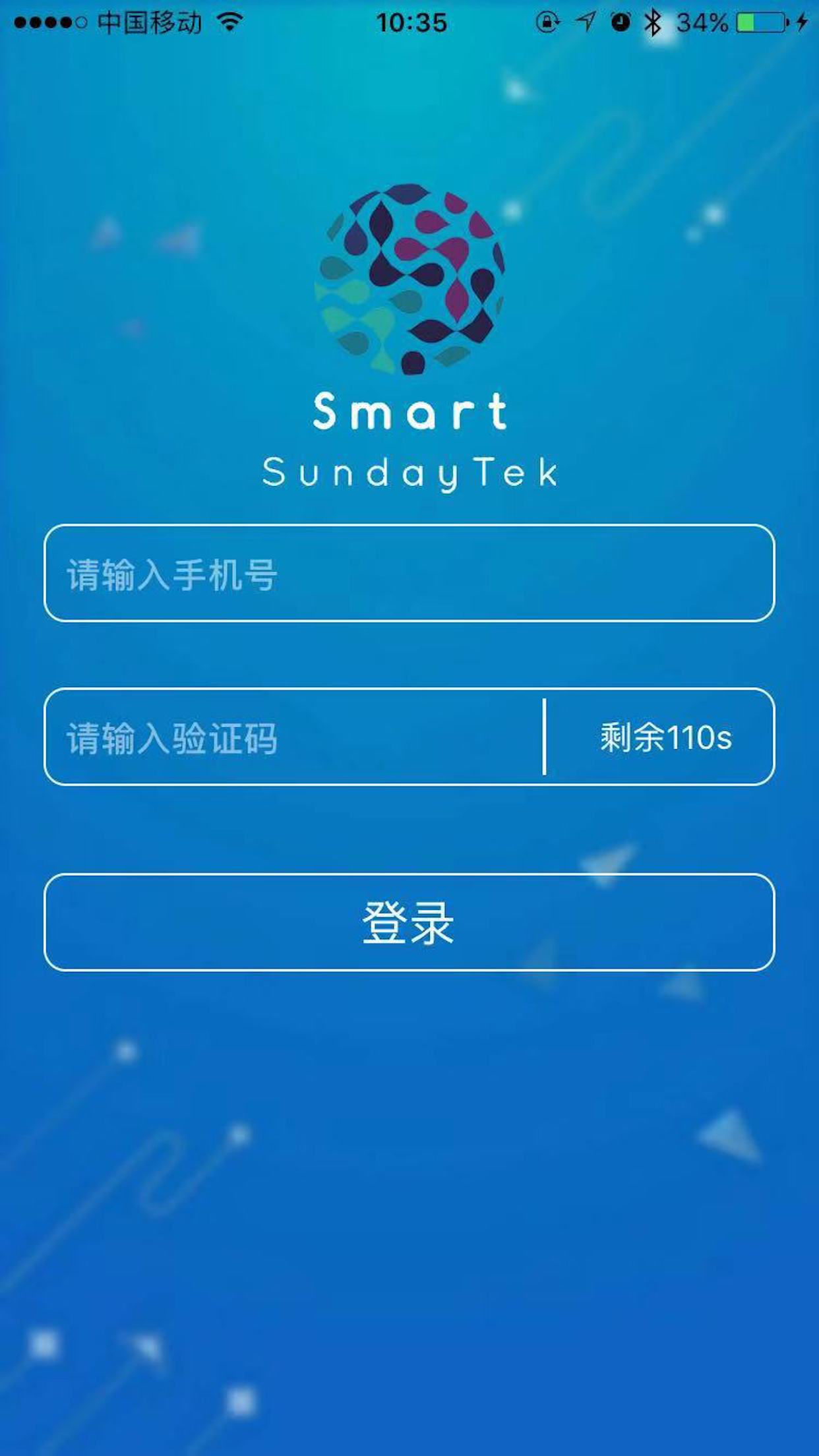
Task: Focus the phone number input field
Action: [x=409, y=573]
